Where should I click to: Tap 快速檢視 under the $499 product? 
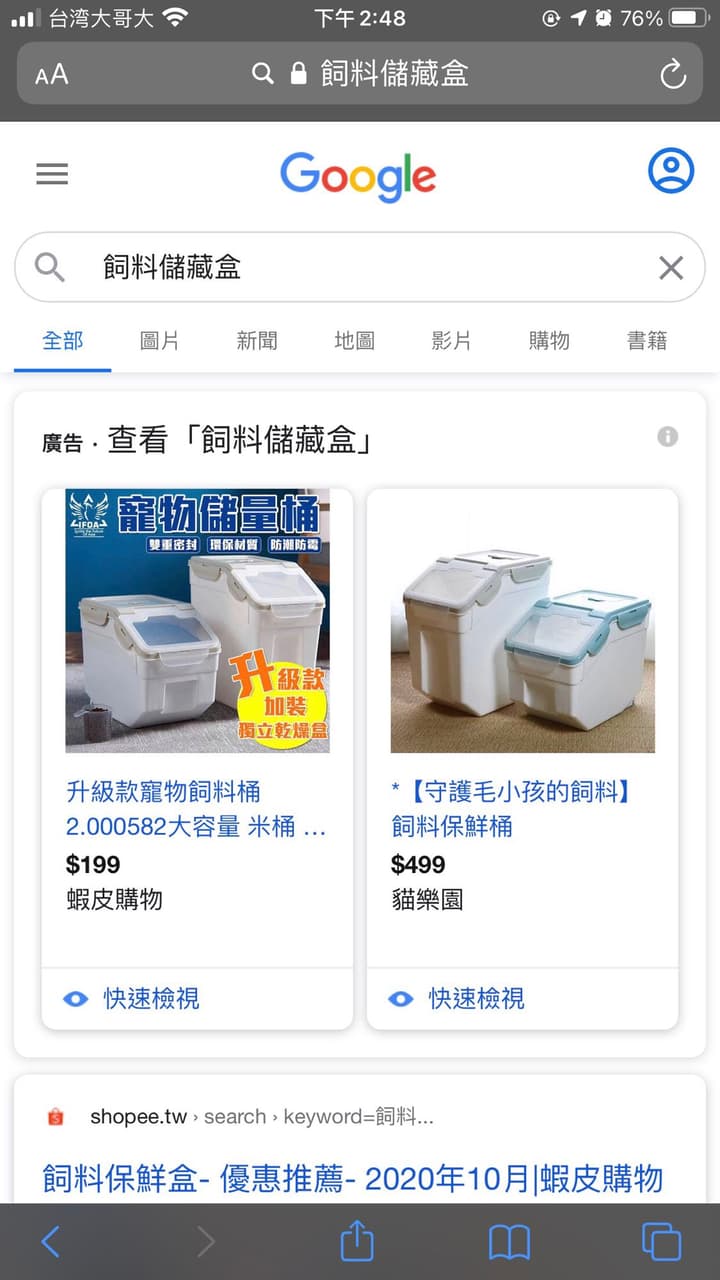tap(522, 998)
